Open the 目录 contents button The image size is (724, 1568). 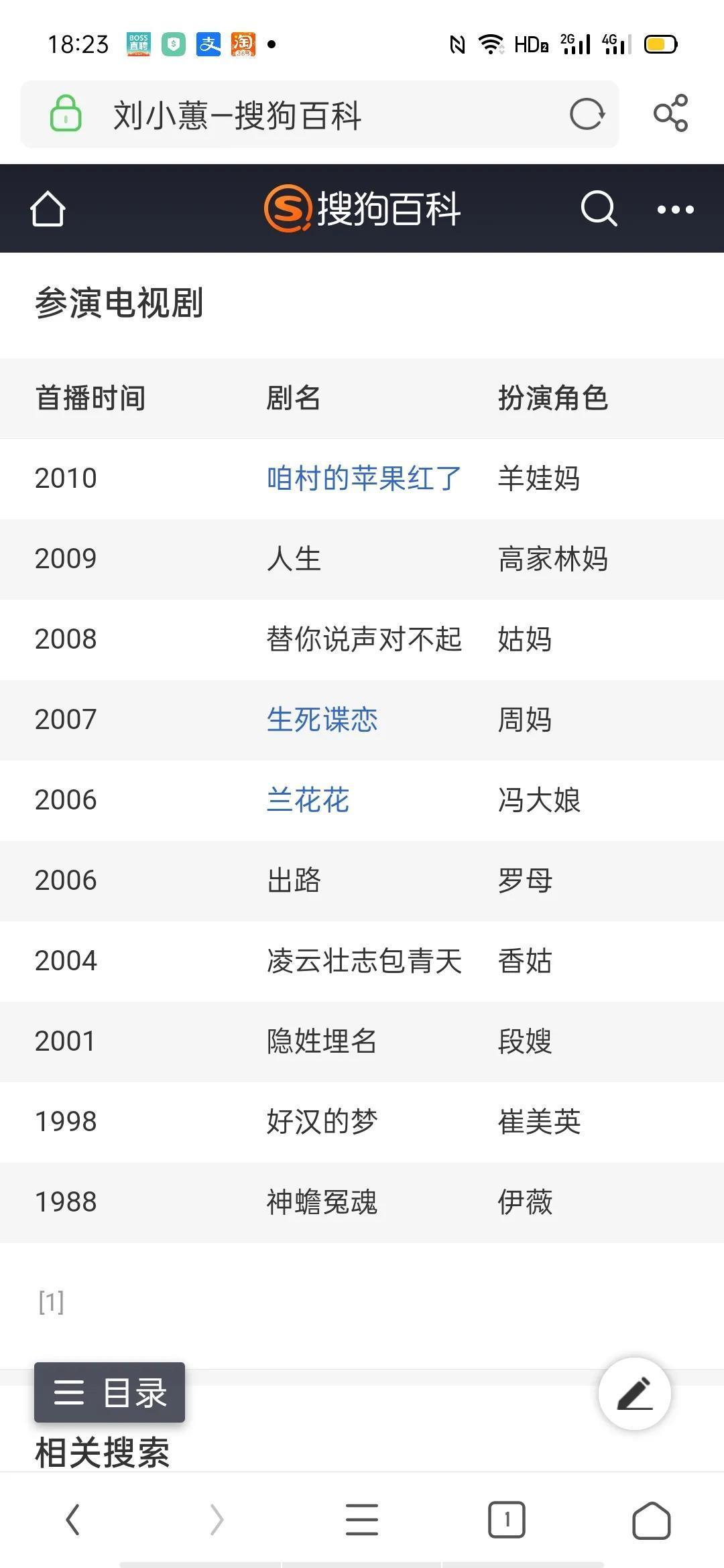point(109,1392)
